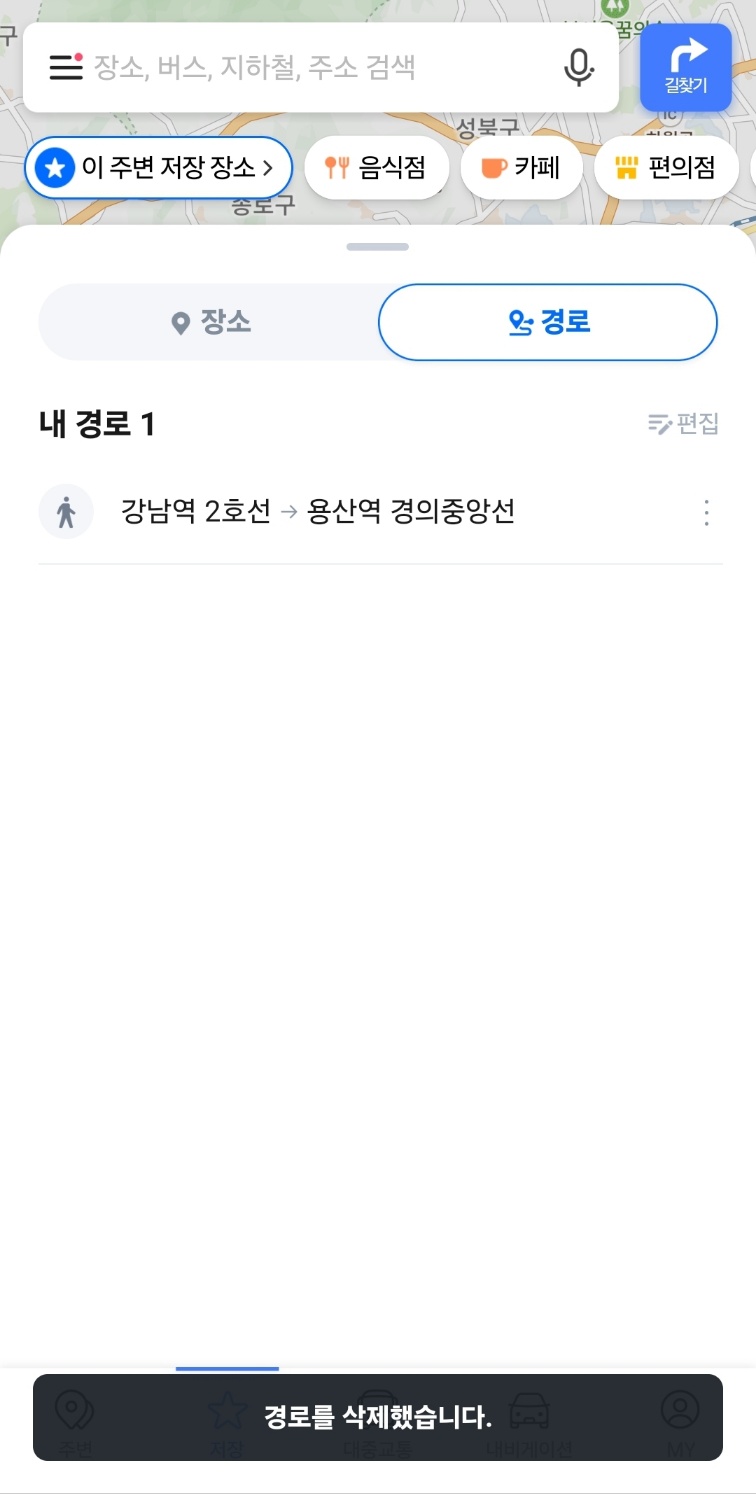Viewport: 756px width, 1494px height.
Task: Enable the 카페 cafe filter chip
Action: pyautogui.click(x=522, y=167)
